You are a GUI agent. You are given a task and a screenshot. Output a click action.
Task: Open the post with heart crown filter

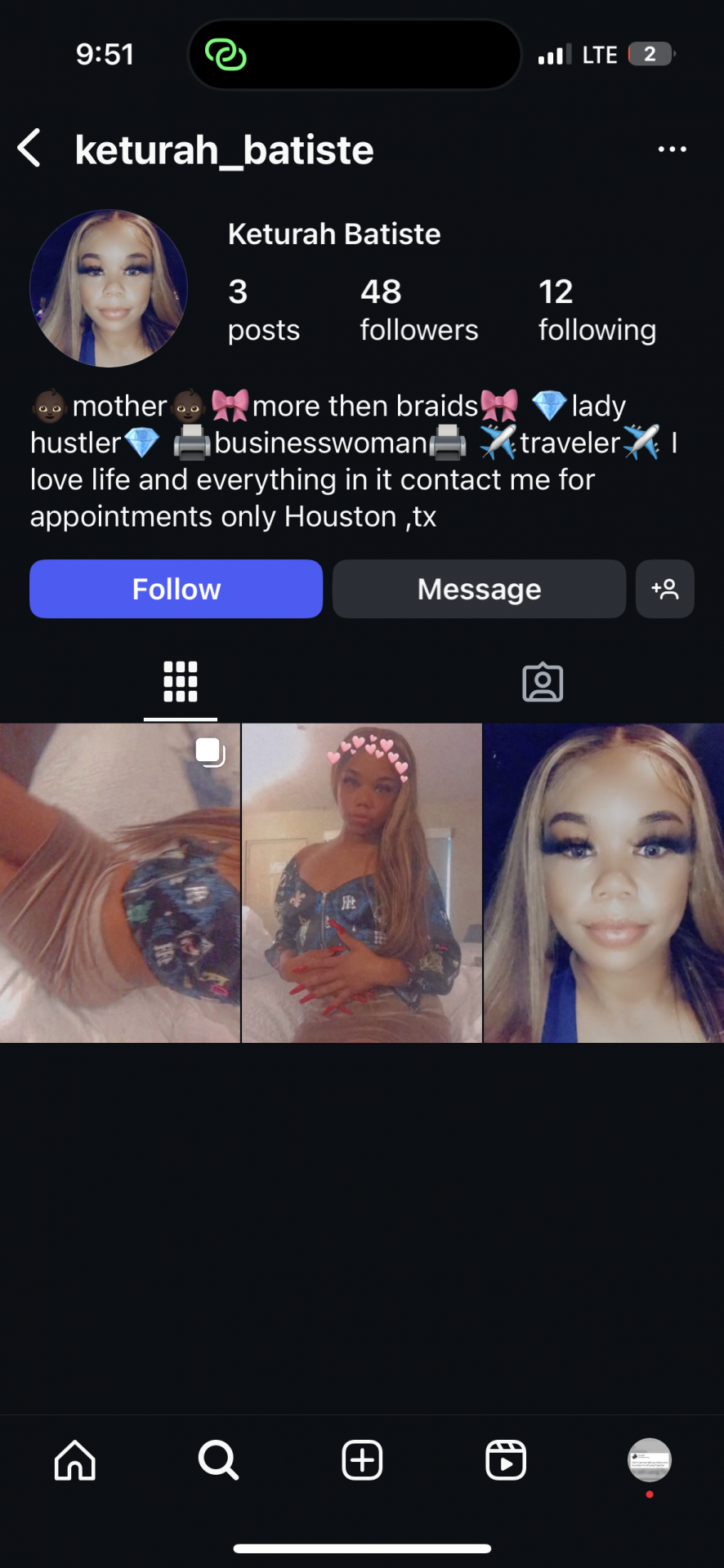pos(362,882)
